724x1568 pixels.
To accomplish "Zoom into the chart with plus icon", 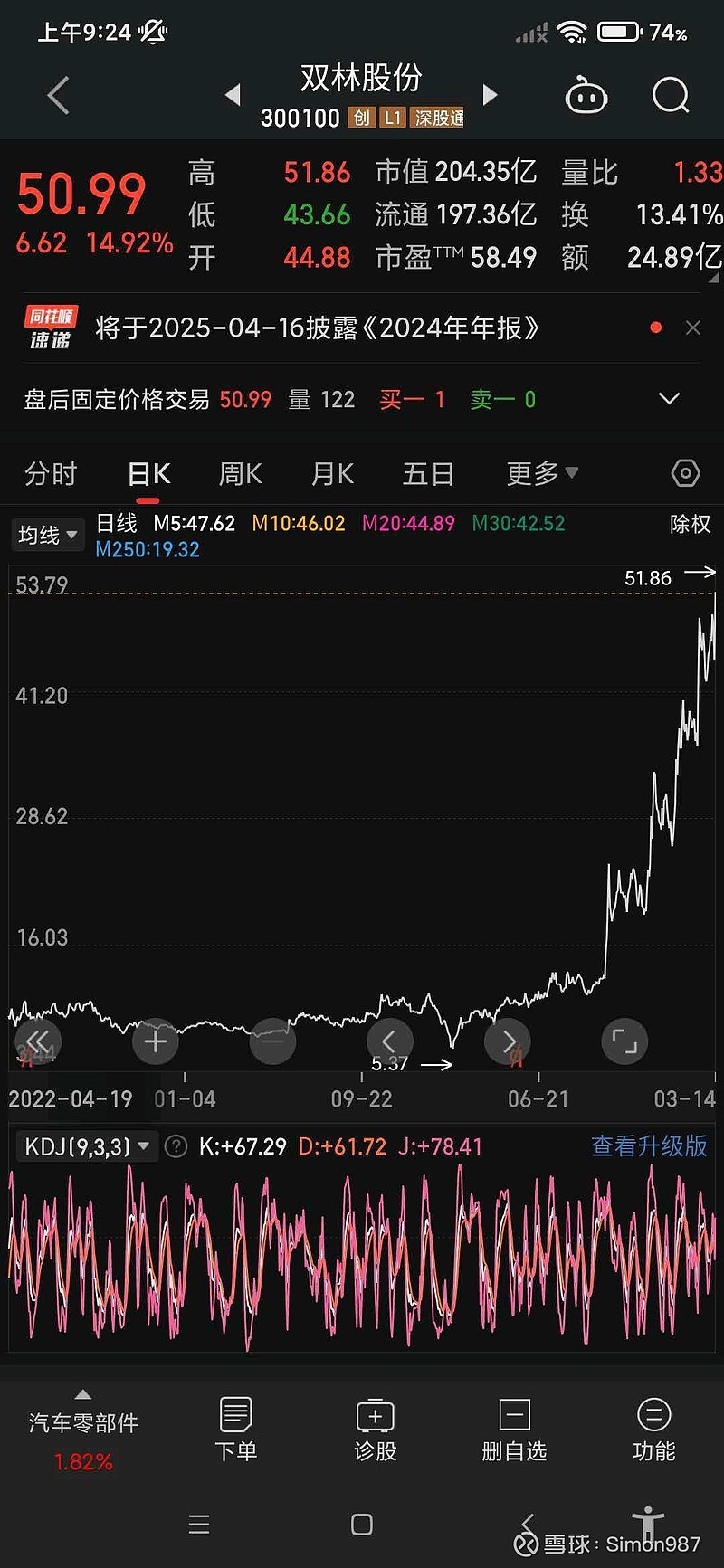I will pyautogui.click(x=155, y=1041).
